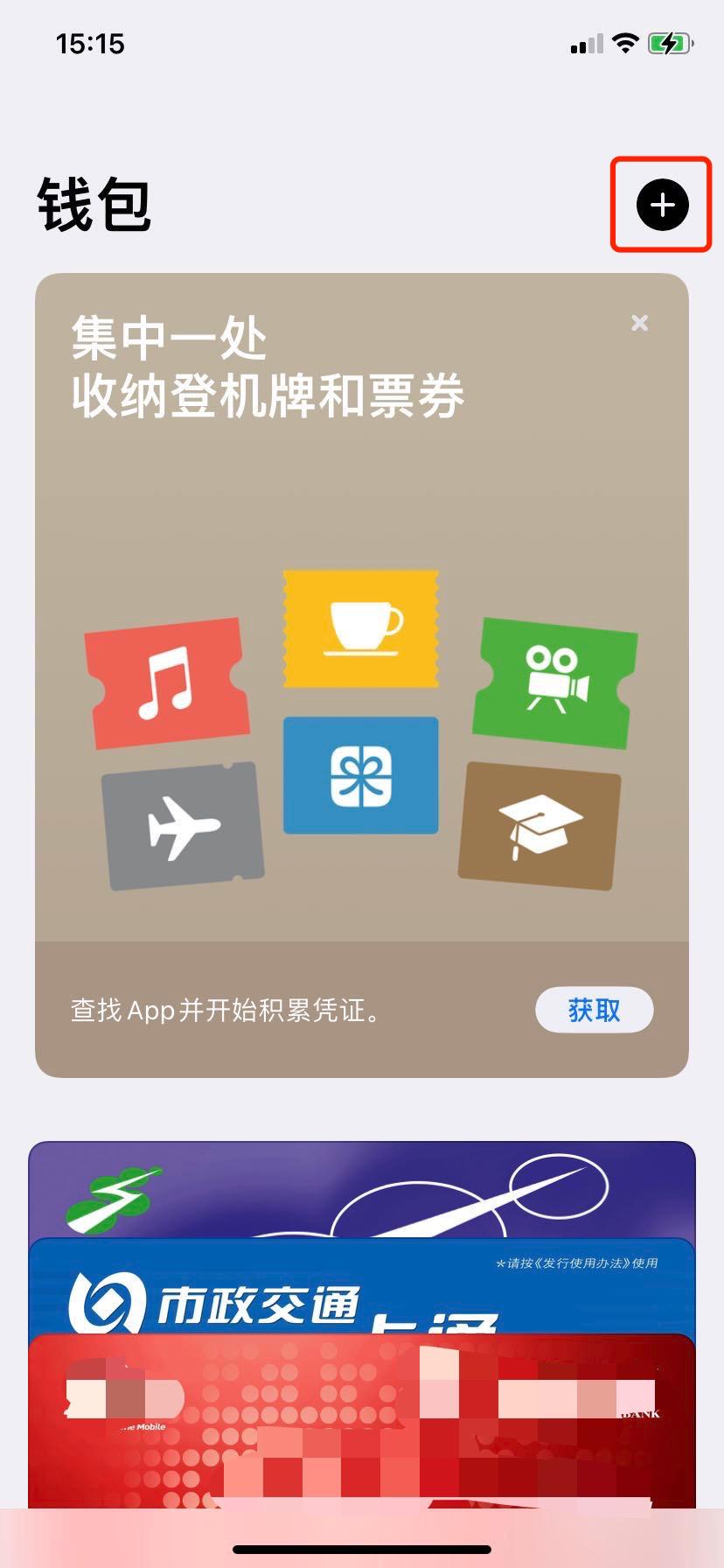Open the add card plus button

662,206
